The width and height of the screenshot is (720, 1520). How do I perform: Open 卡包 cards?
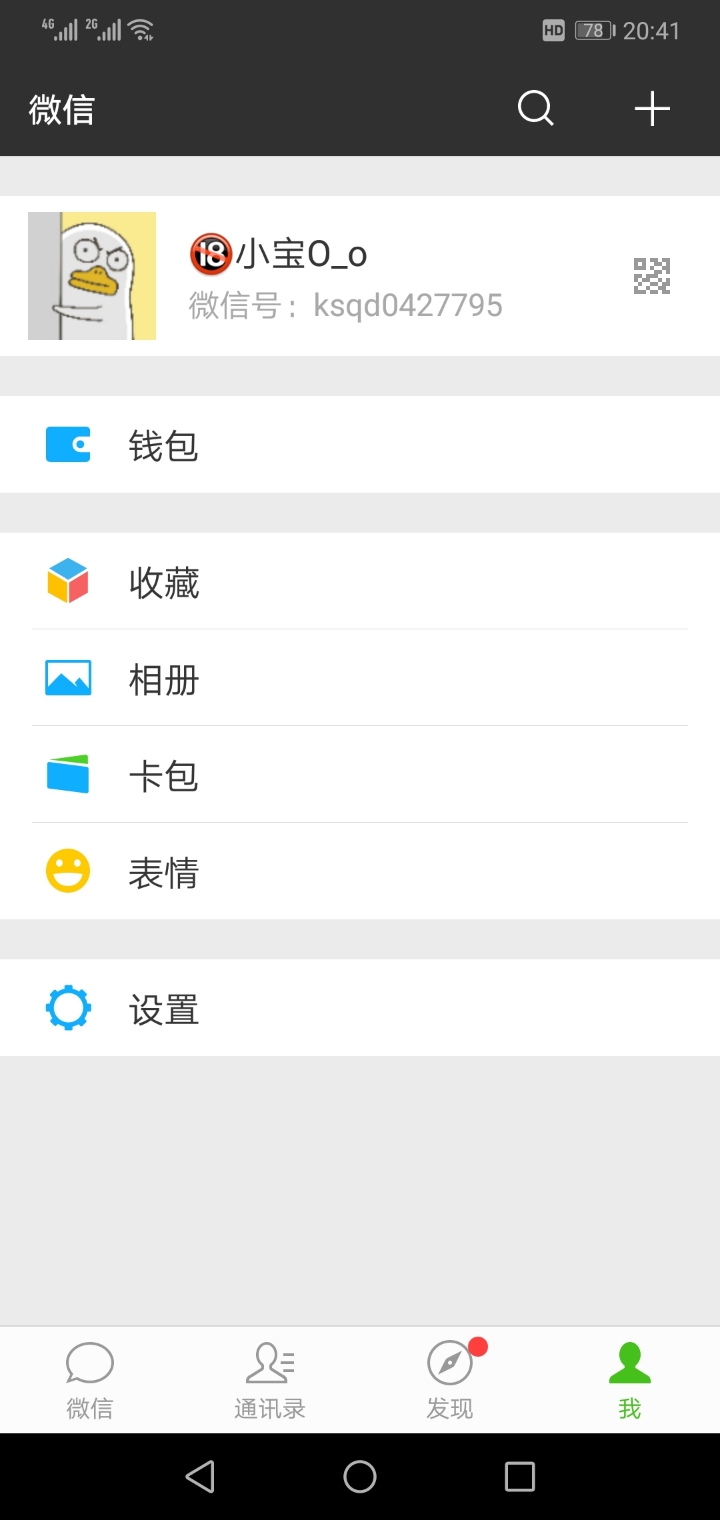pos(360,775)
